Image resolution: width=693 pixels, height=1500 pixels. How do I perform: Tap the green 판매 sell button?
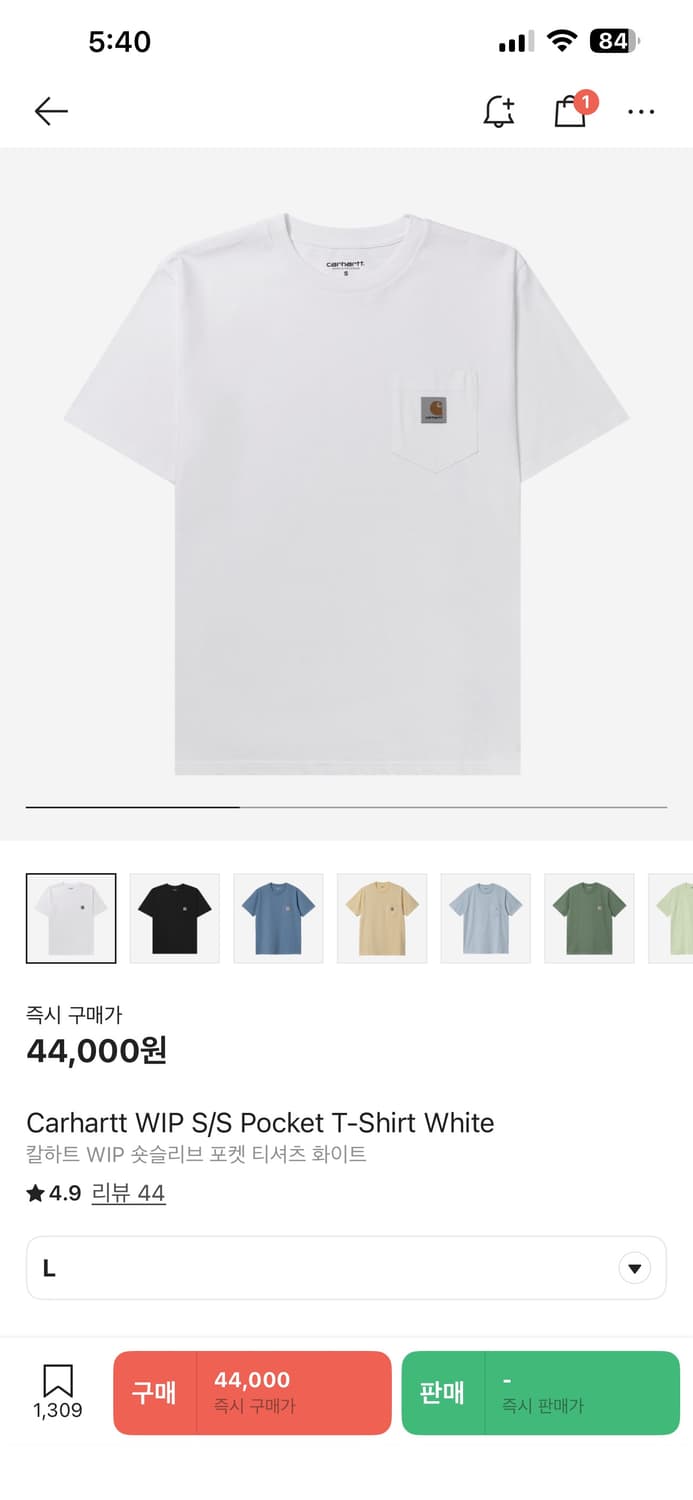coord(540,1393)
